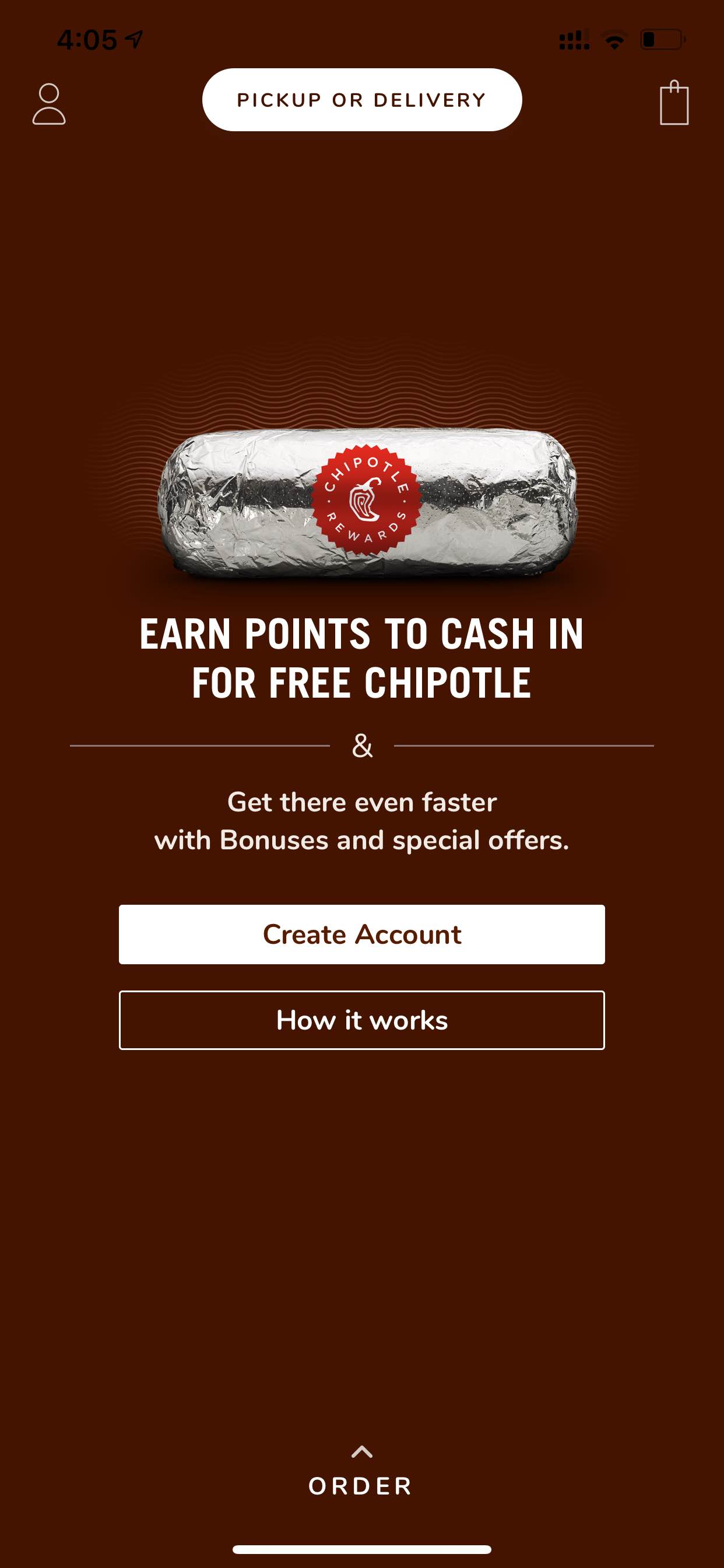This screenshot has width=724, height=1568.
Task: Open the shopping bag
Action: tap(674, 103)
